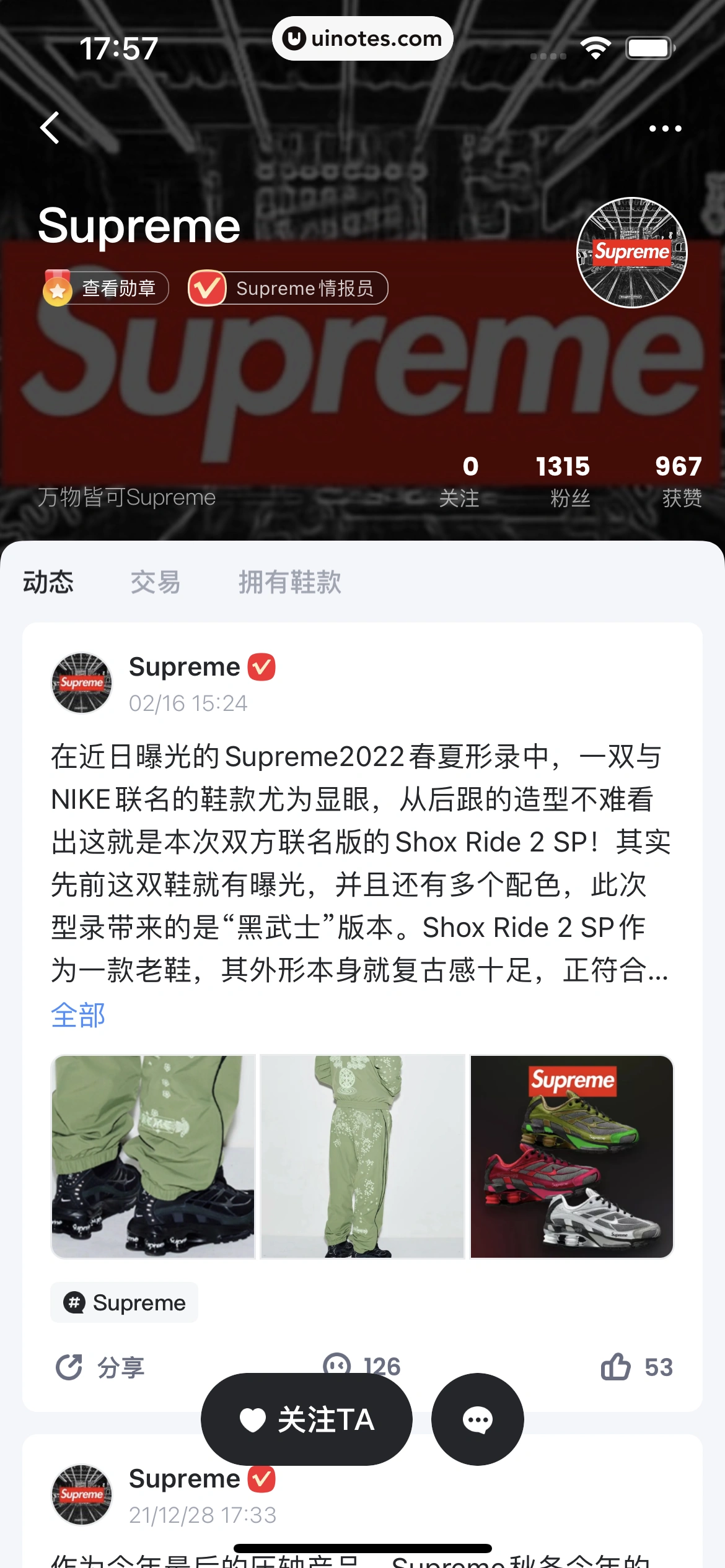The image size is (725, 1568).
Task: Open the #Supreme topic chip
Action: coord(125,1302)
